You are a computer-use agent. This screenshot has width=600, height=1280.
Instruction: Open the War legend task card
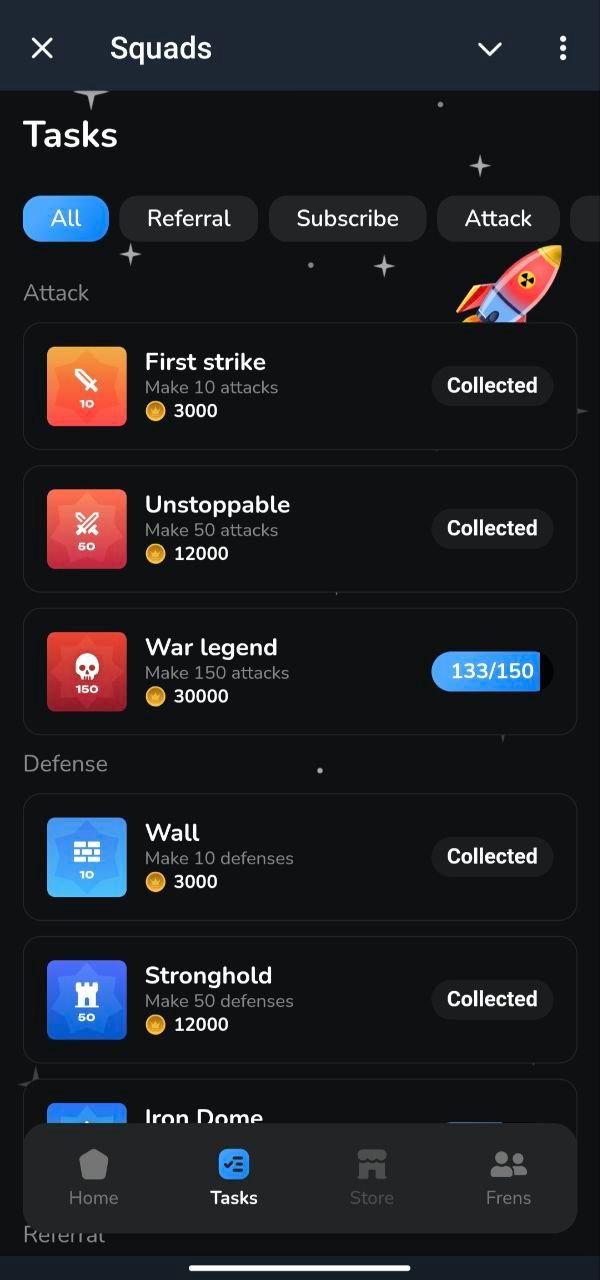click(280, 672)
